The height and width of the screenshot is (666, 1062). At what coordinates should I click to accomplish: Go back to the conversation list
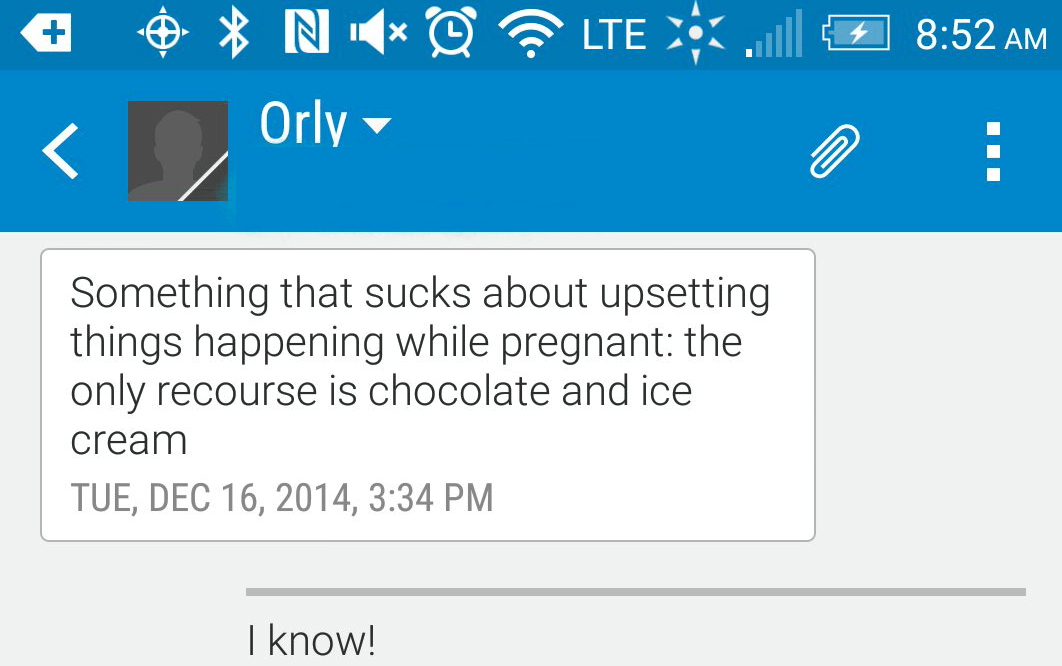pos(60,152)
